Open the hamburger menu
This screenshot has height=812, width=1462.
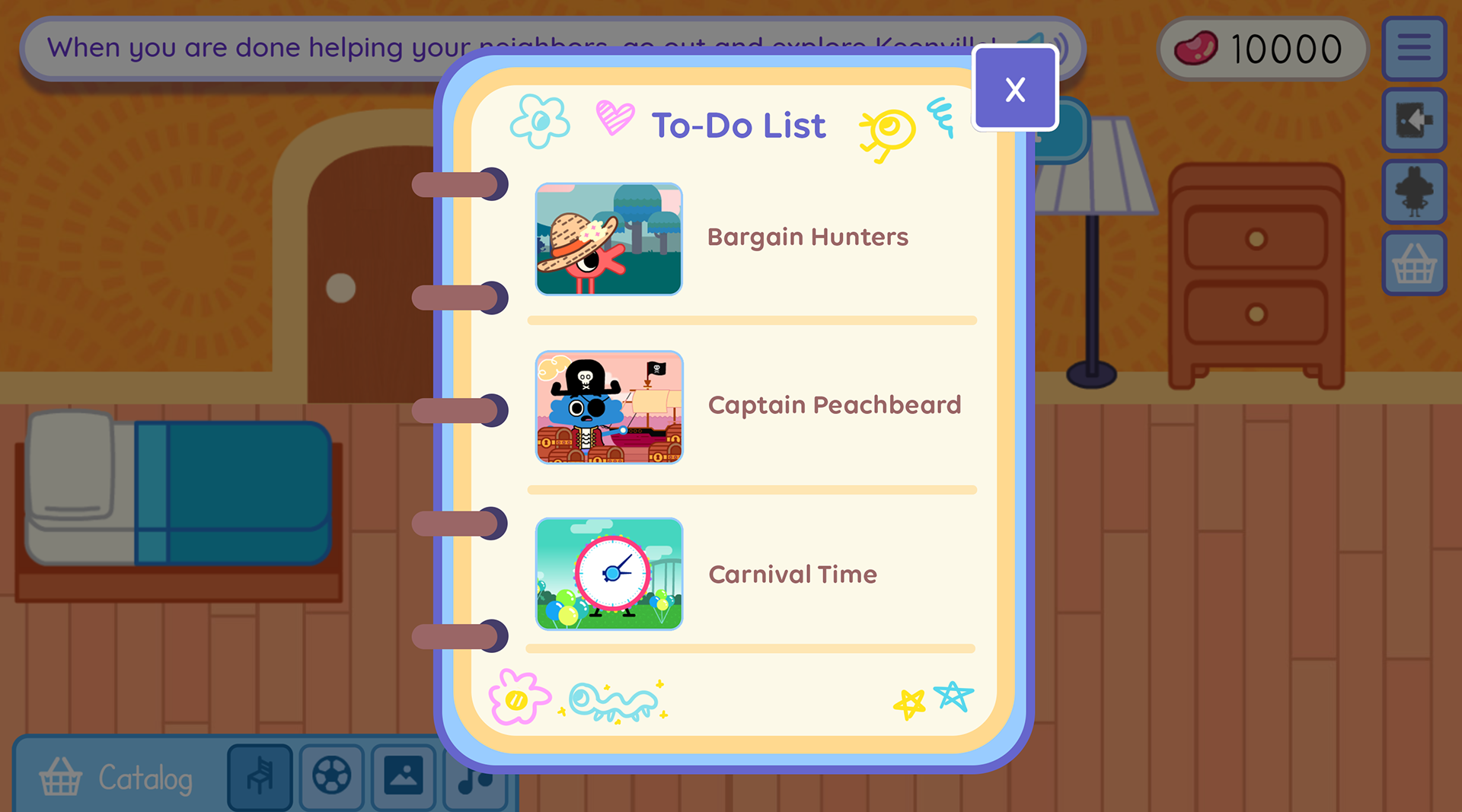(1414, 48)
